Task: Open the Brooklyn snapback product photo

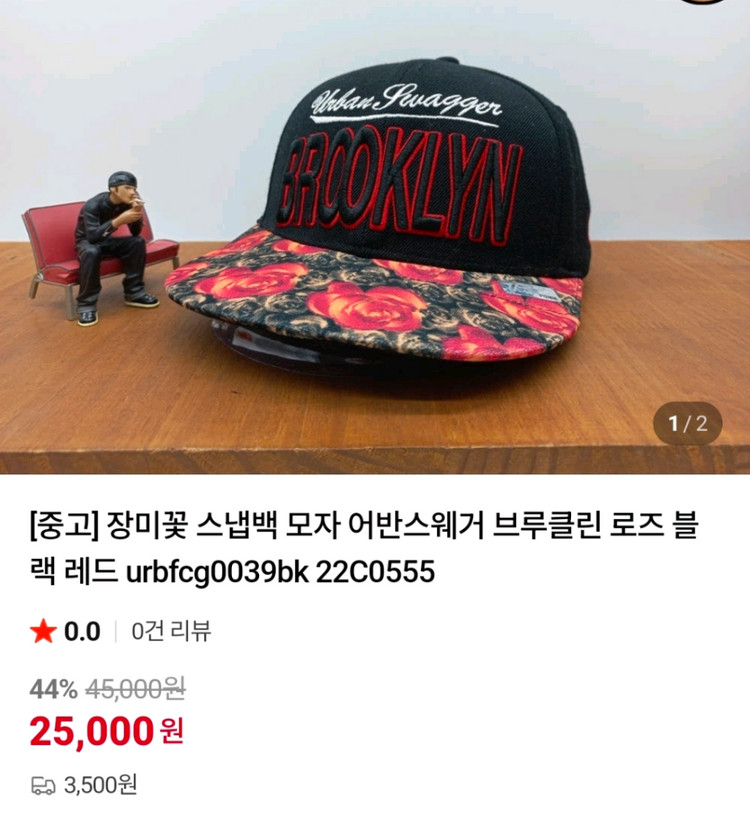Action: pyautogui.click(x=375, y=235)
